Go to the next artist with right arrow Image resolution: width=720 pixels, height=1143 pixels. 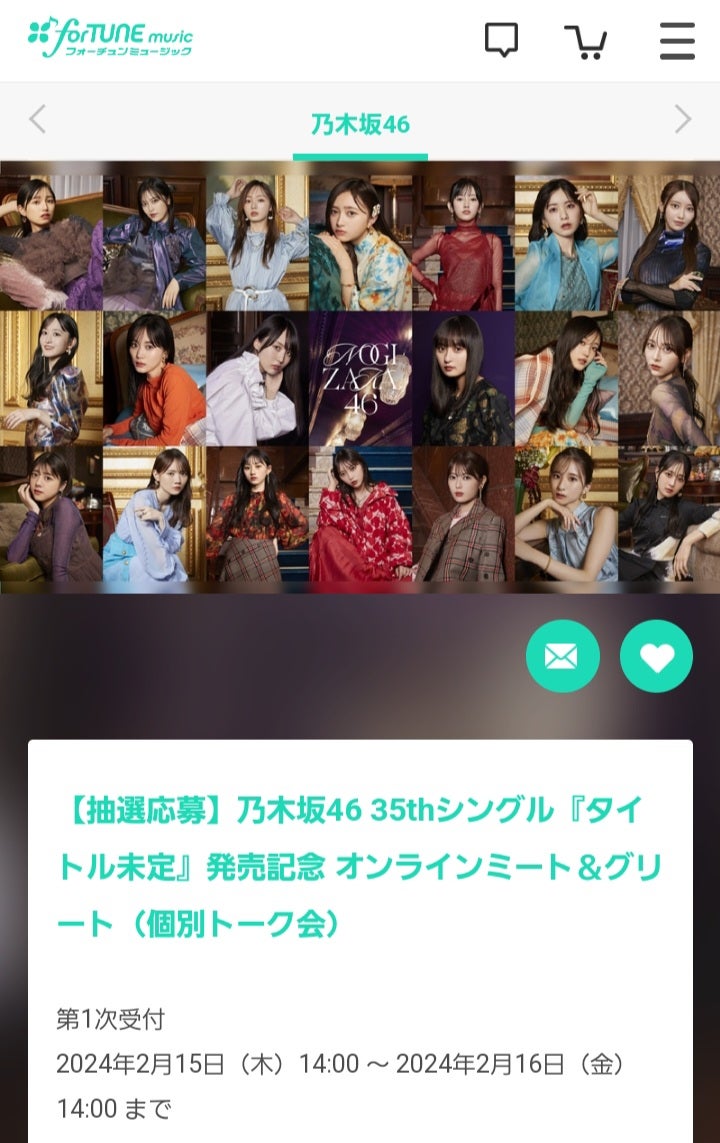click(683, 120)
